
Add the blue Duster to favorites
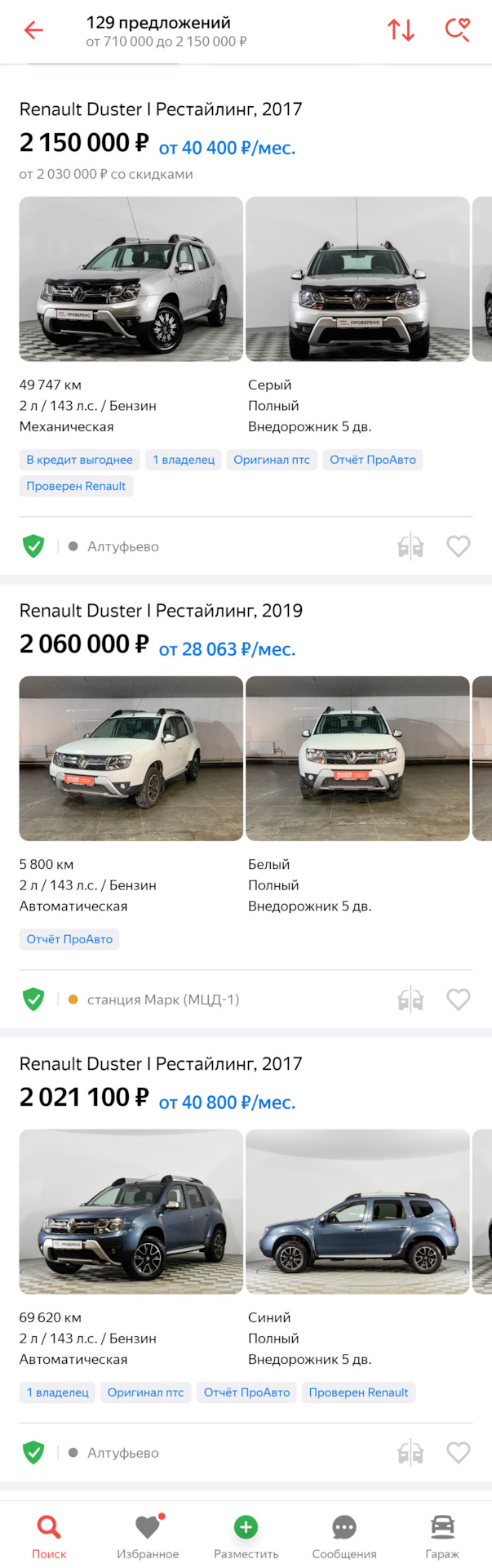point(459,1453)
